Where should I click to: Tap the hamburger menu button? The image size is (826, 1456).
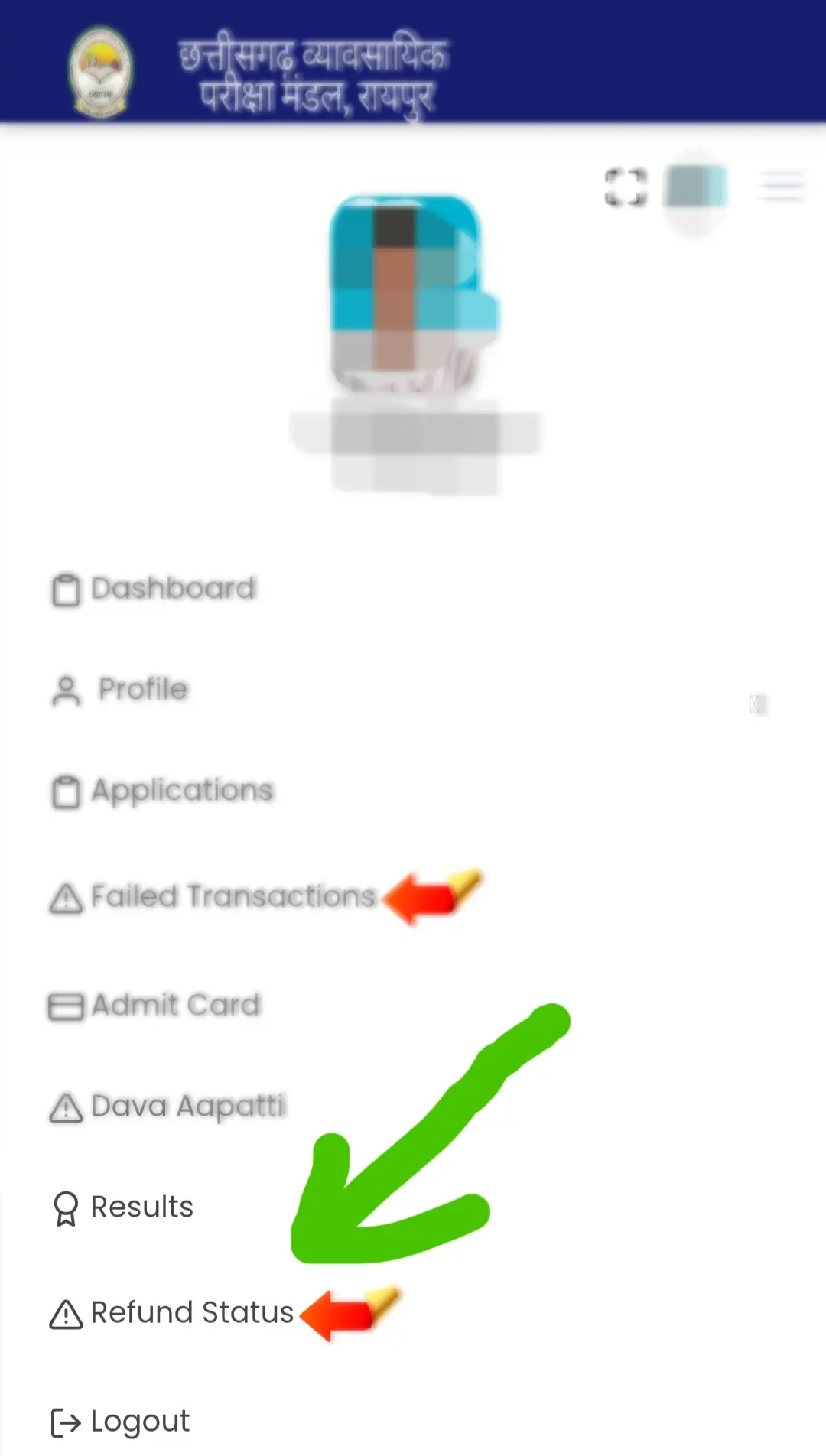pyautogui.click(x=782, y=187)
